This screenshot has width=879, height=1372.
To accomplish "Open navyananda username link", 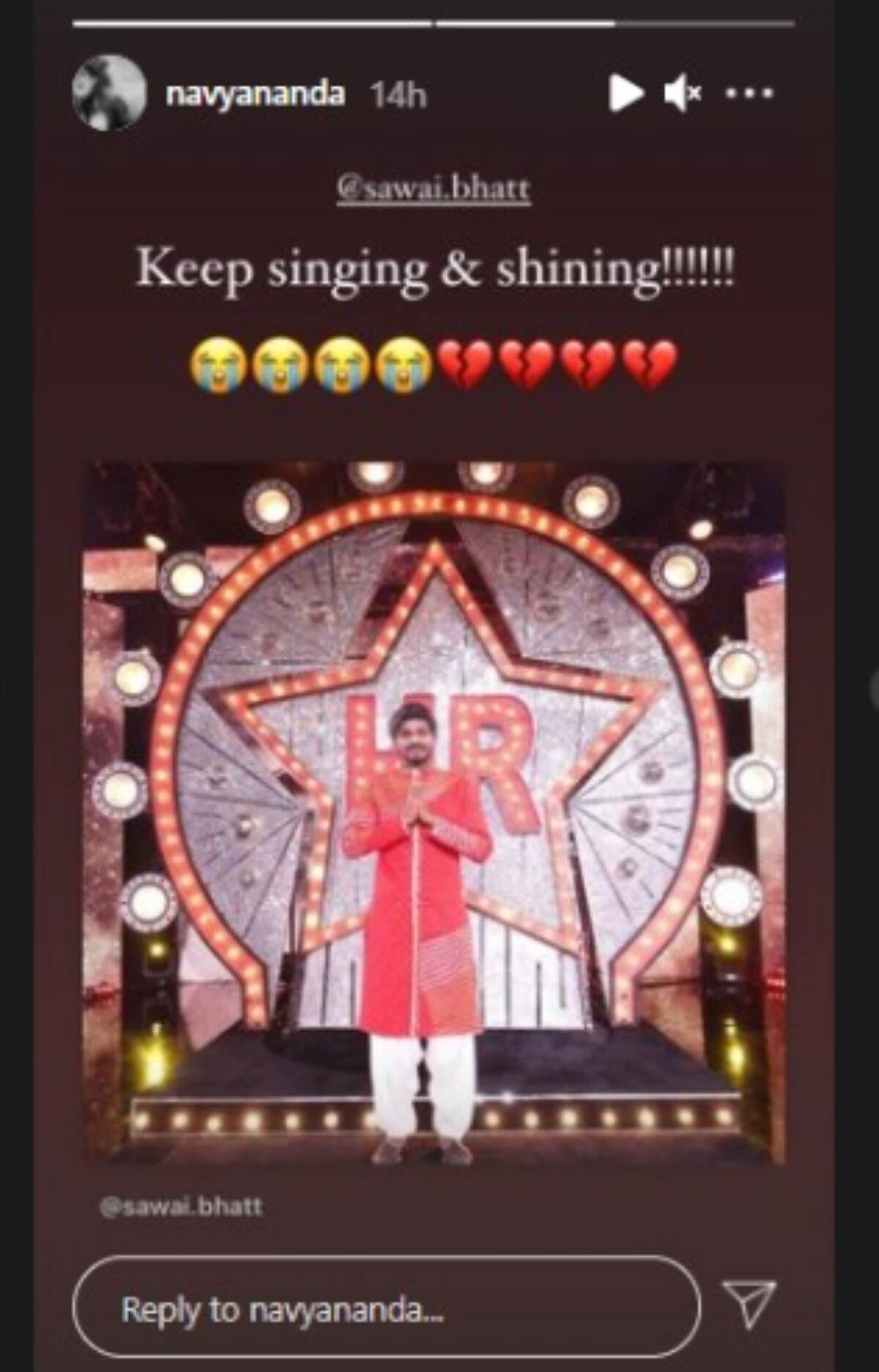I will tap(254, 94).
